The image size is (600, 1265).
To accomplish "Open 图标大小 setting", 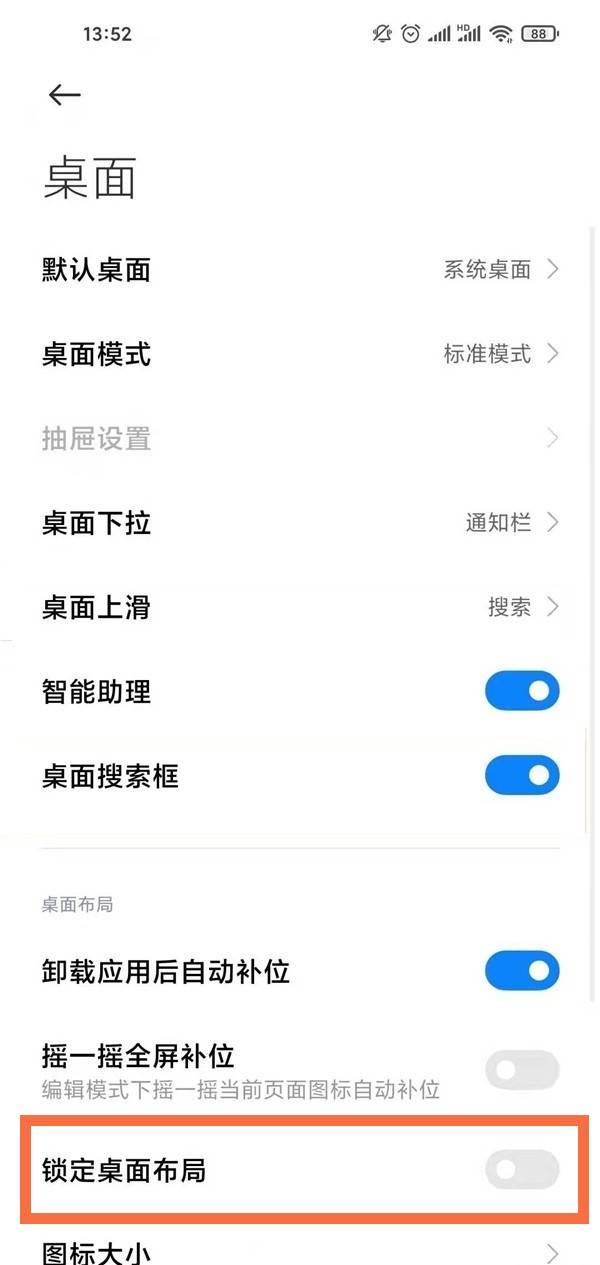I will coord(300,1250).
